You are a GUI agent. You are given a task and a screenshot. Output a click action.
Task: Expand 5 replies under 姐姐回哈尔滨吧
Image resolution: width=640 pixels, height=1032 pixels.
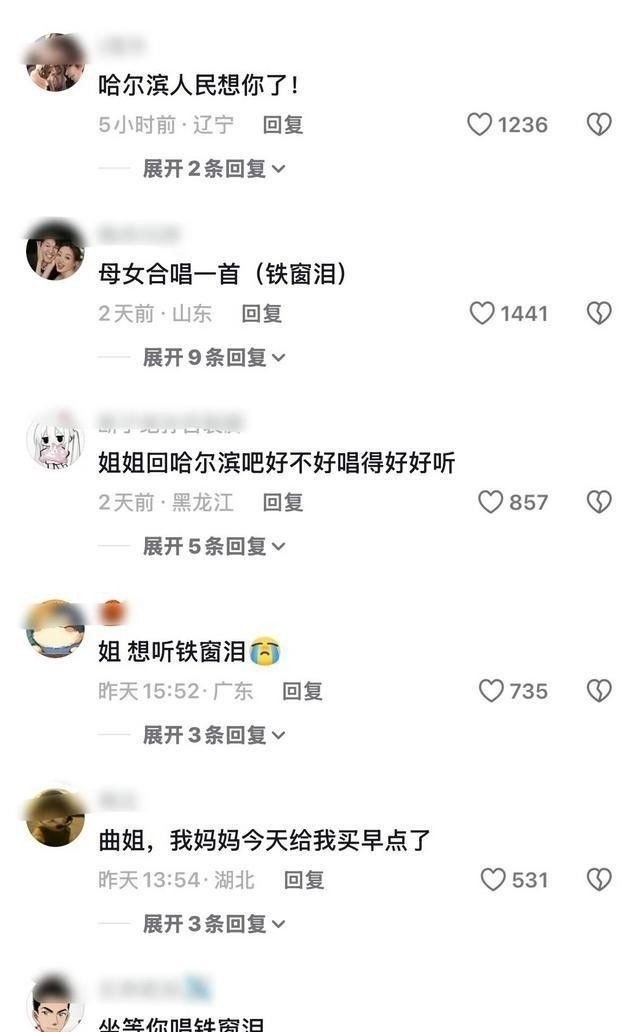214,546
